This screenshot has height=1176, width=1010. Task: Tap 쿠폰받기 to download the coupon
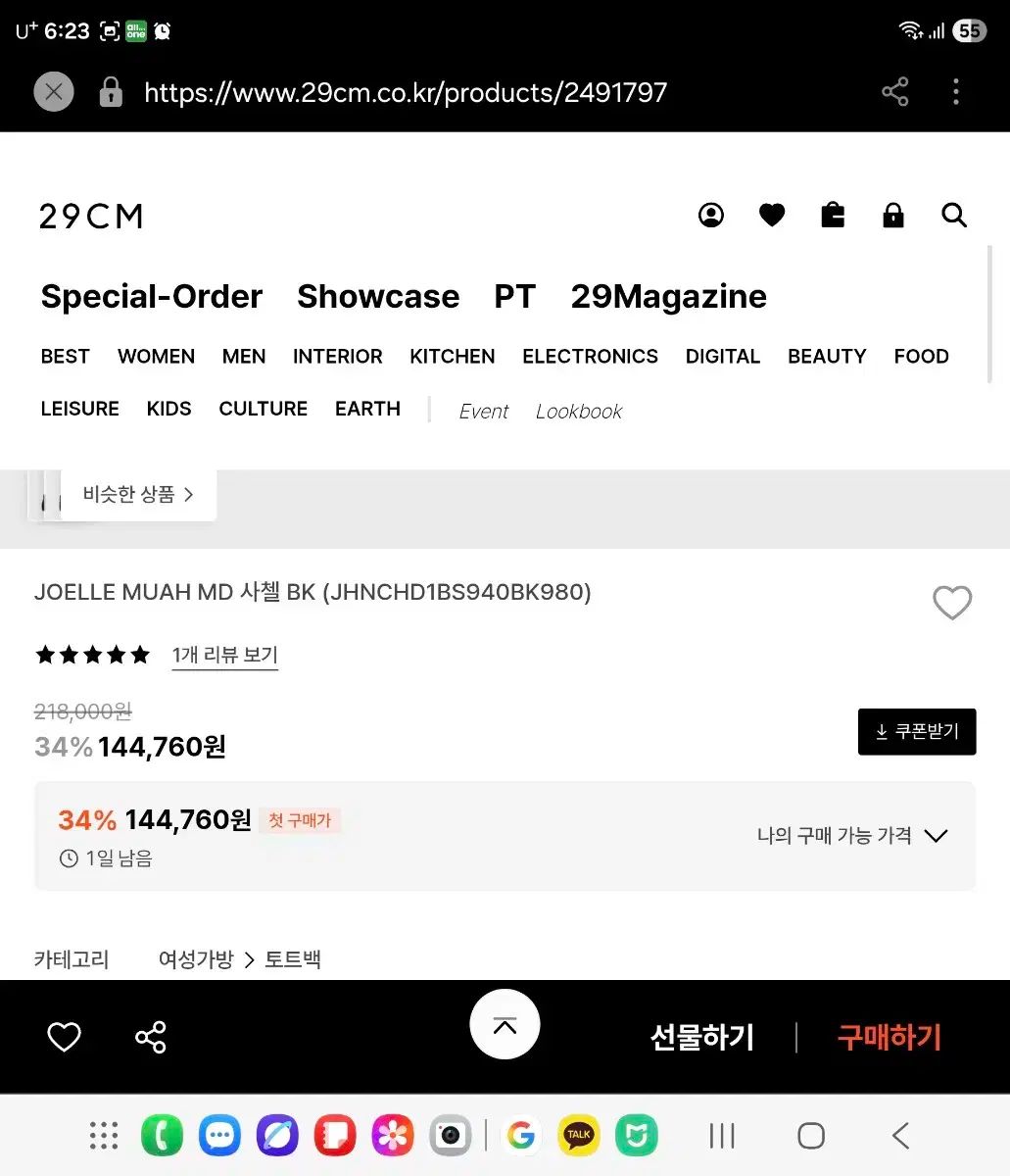tap(917, 732)
